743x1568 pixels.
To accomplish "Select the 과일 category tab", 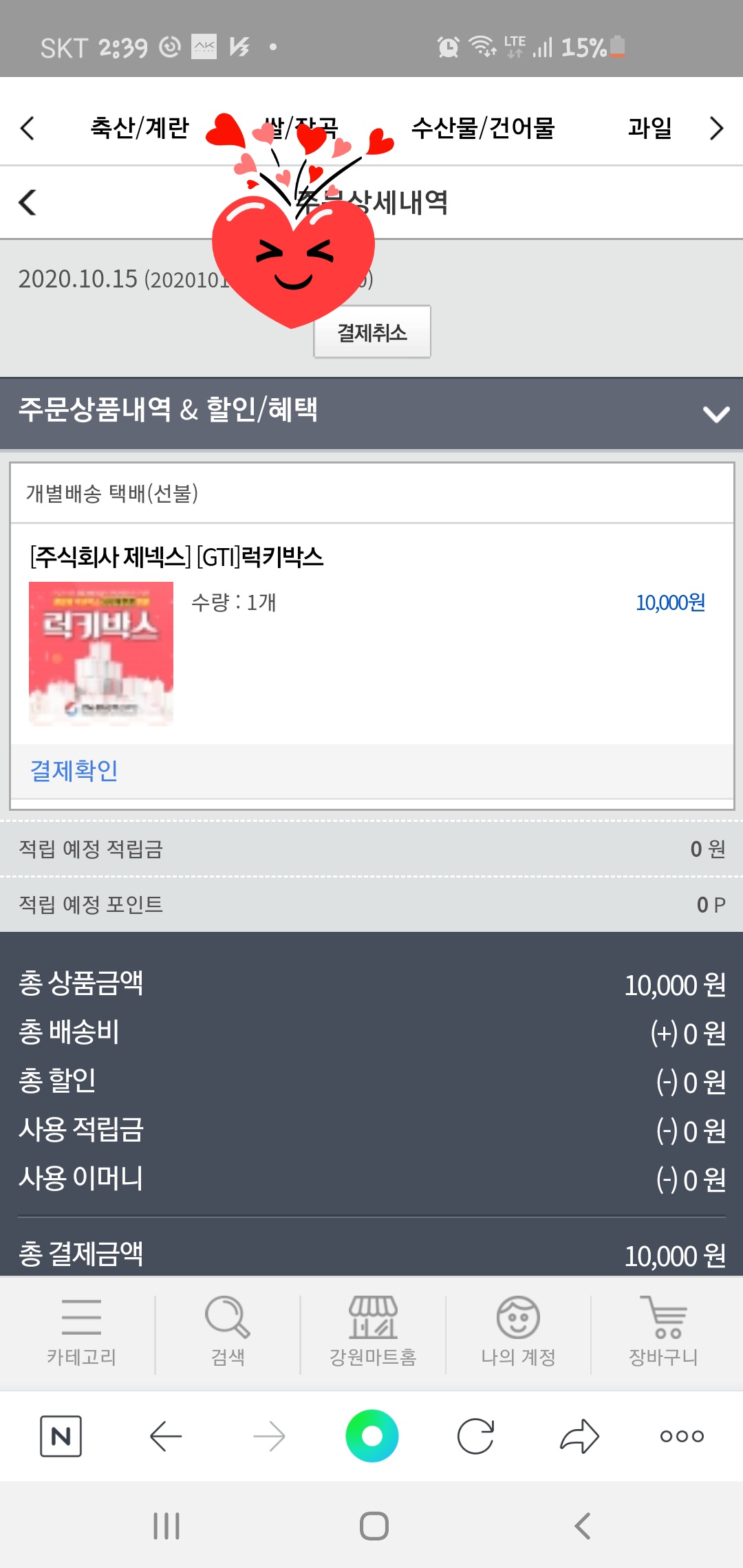I will pos(649,128).
